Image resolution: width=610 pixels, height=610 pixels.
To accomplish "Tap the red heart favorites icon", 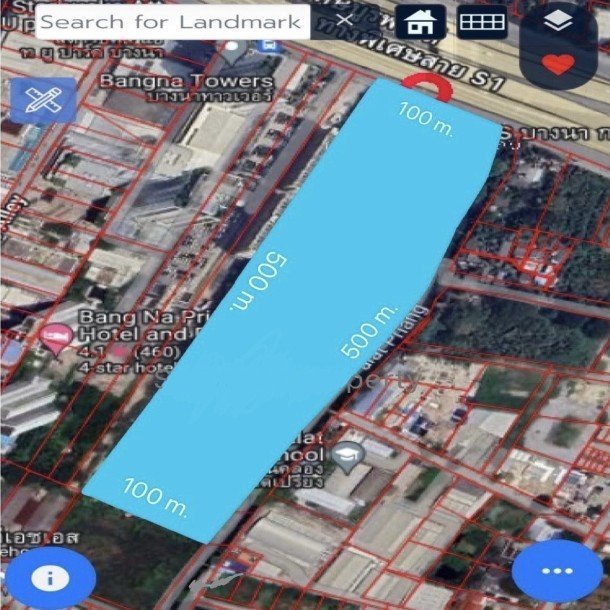I will pyautogui.click(x=558, y=64).
